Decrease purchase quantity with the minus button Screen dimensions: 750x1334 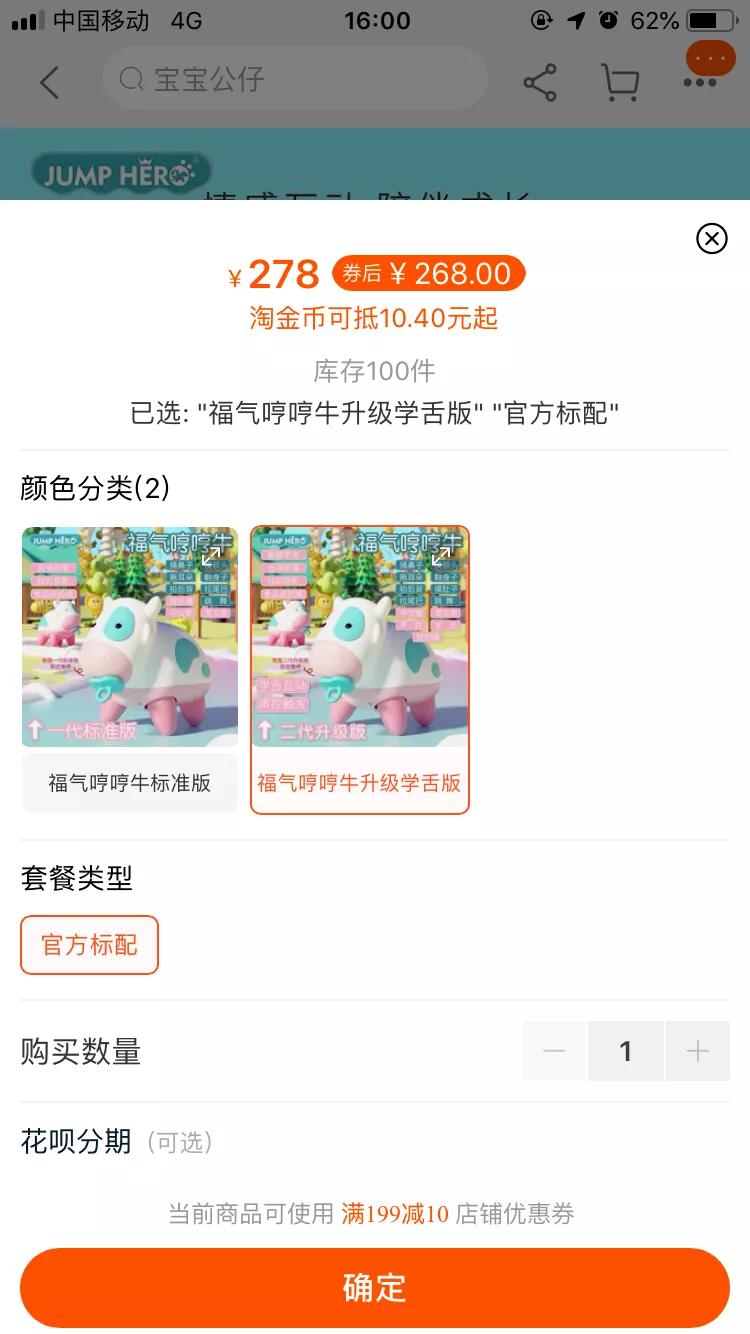coord(554,1051)
